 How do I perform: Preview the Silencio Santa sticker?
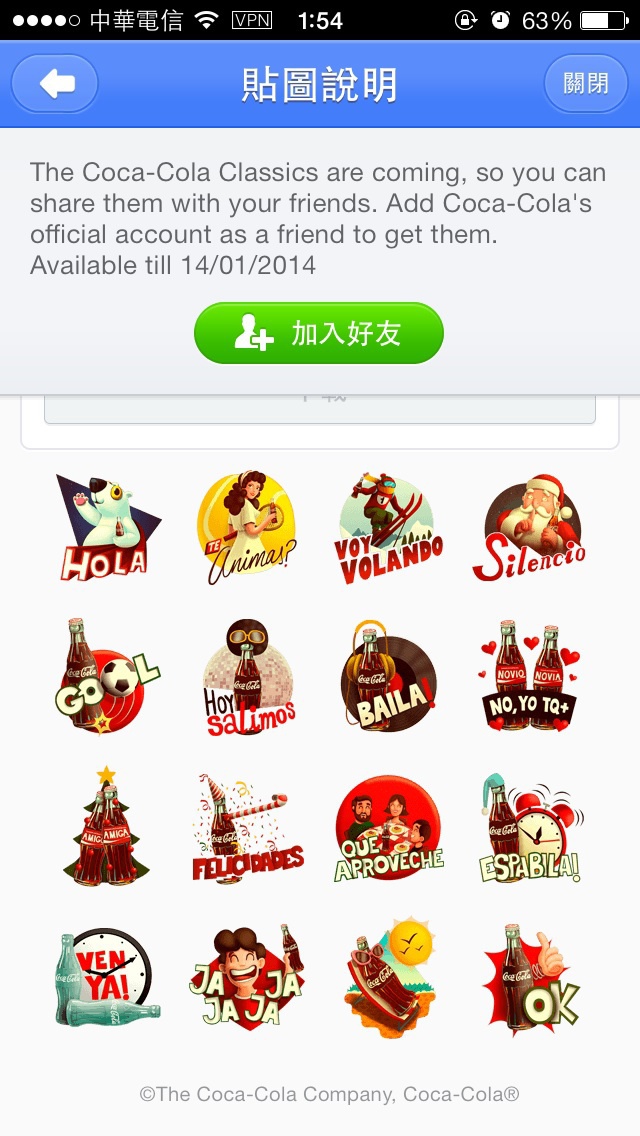click(530, 528)
